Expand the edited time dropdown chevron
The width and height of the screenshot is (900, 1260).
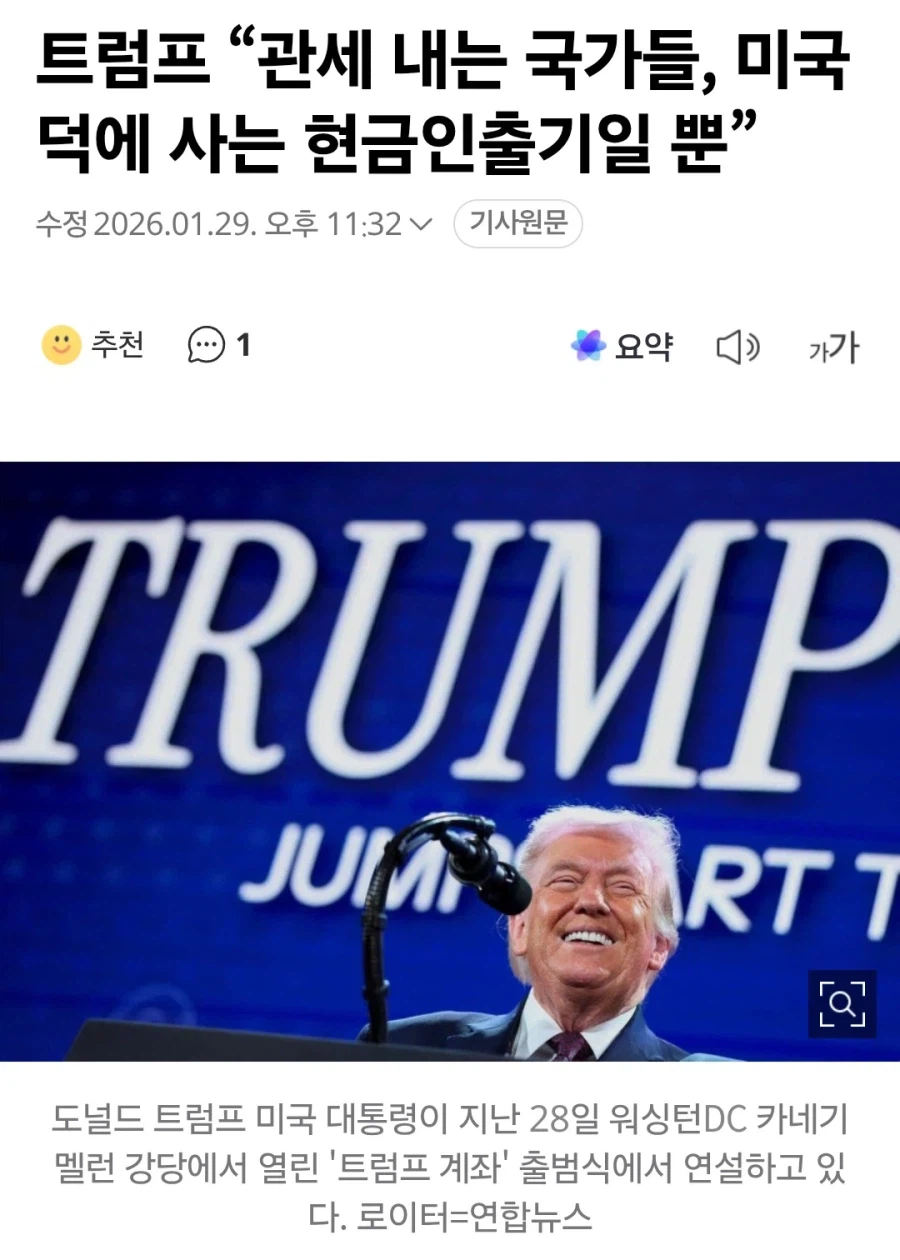coord(422,226)
